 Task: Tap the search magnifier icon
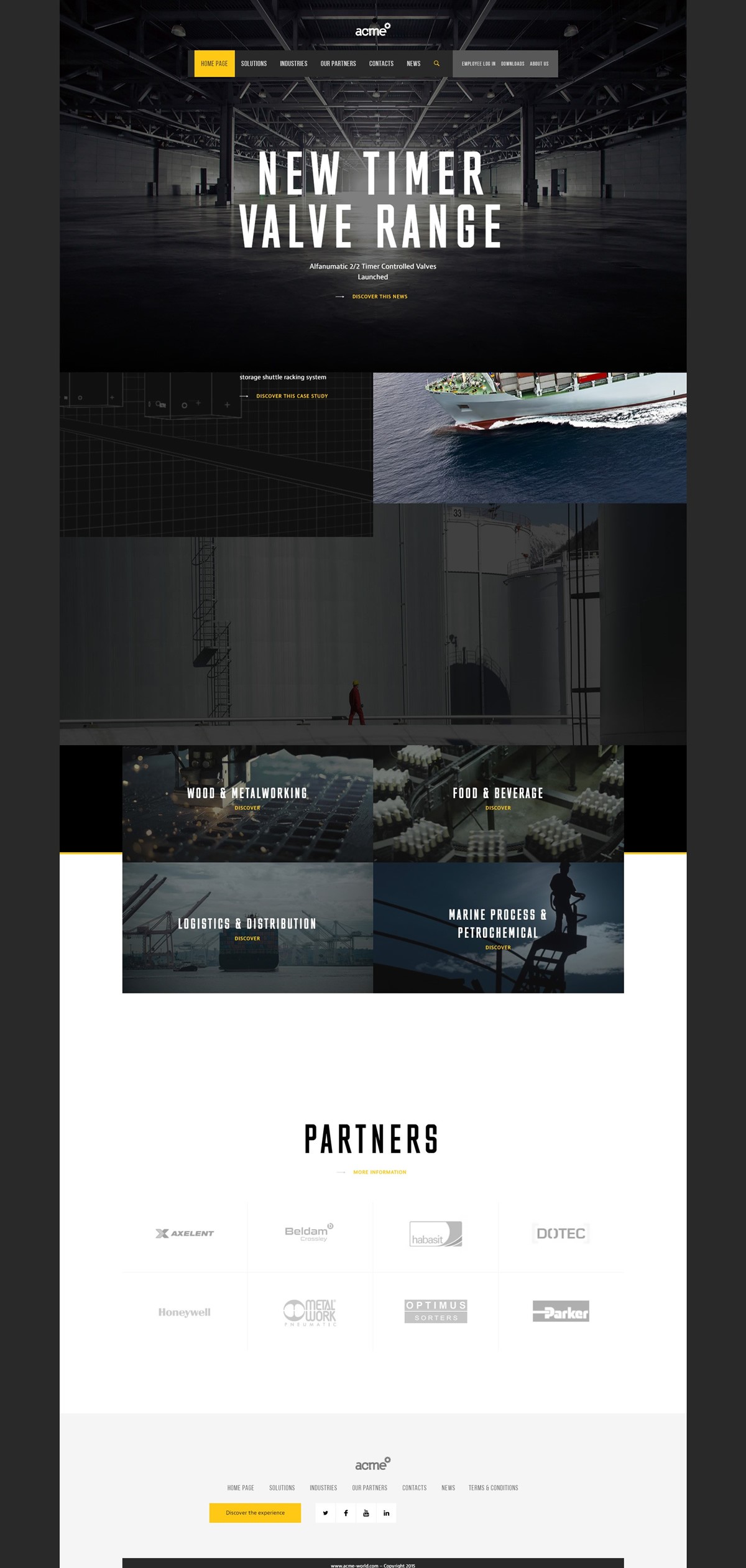436,63
